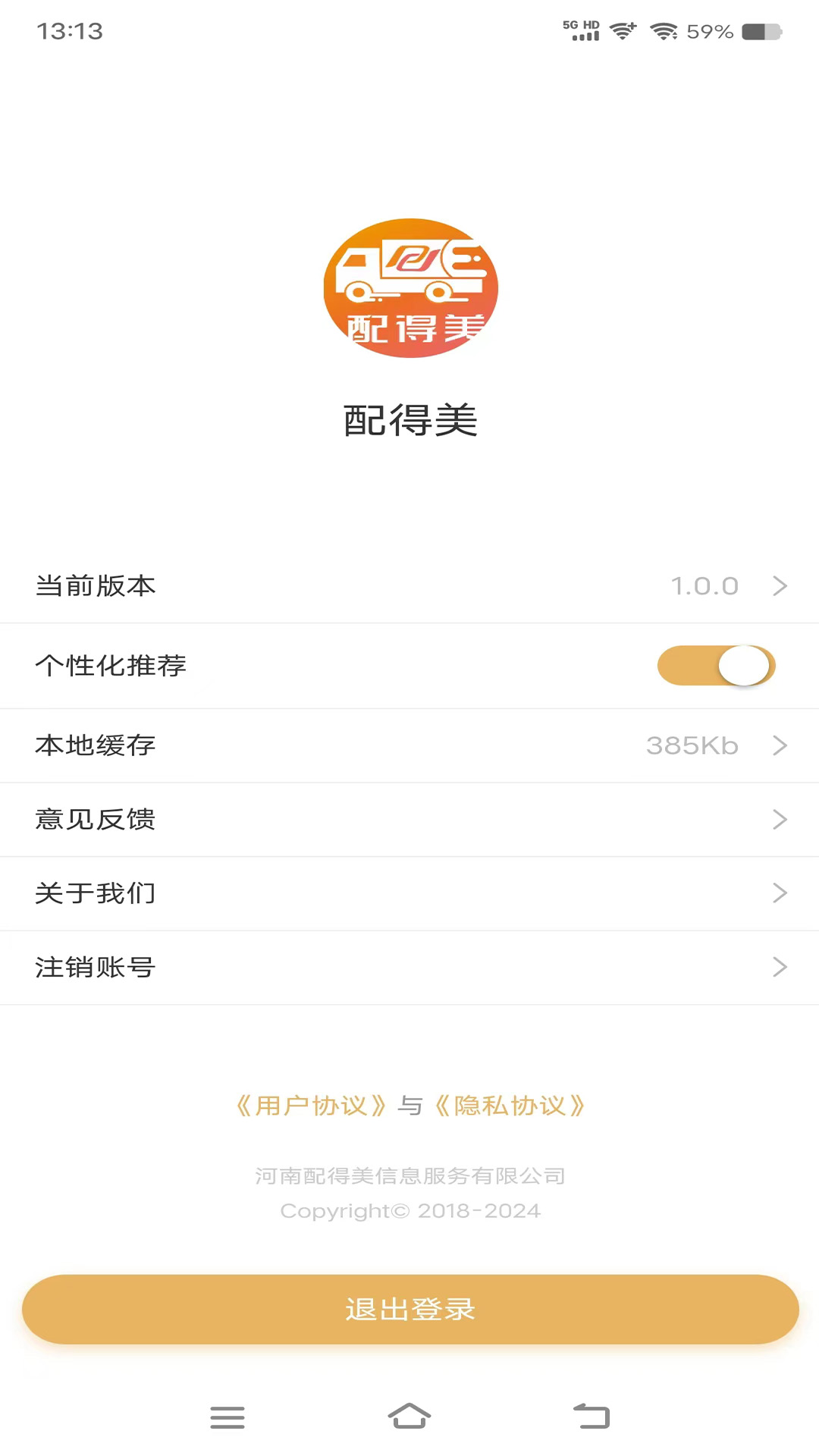Open the 意见反馈 feedback row

[409, 819]
